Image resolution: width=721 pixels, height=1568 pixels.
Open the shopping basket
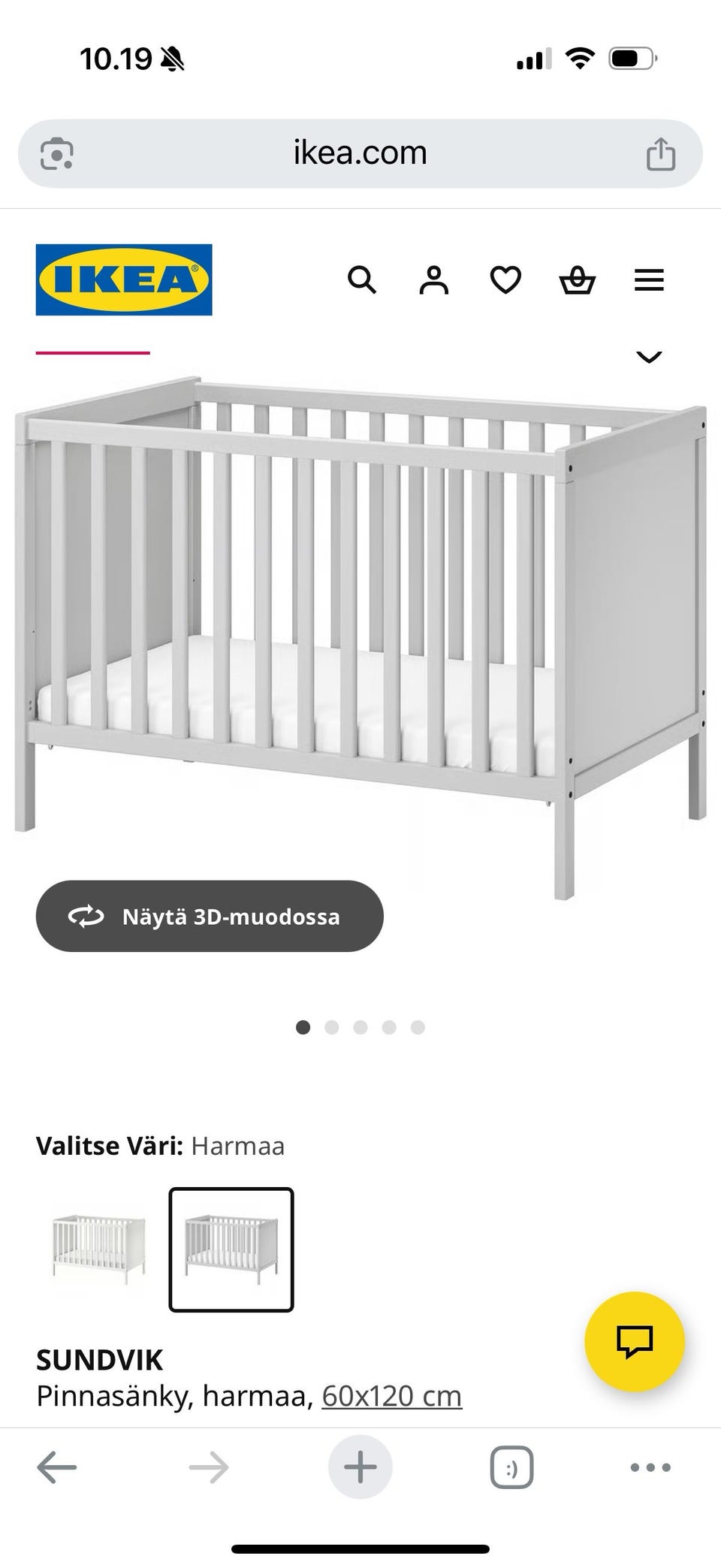click(x=578, y=280)
